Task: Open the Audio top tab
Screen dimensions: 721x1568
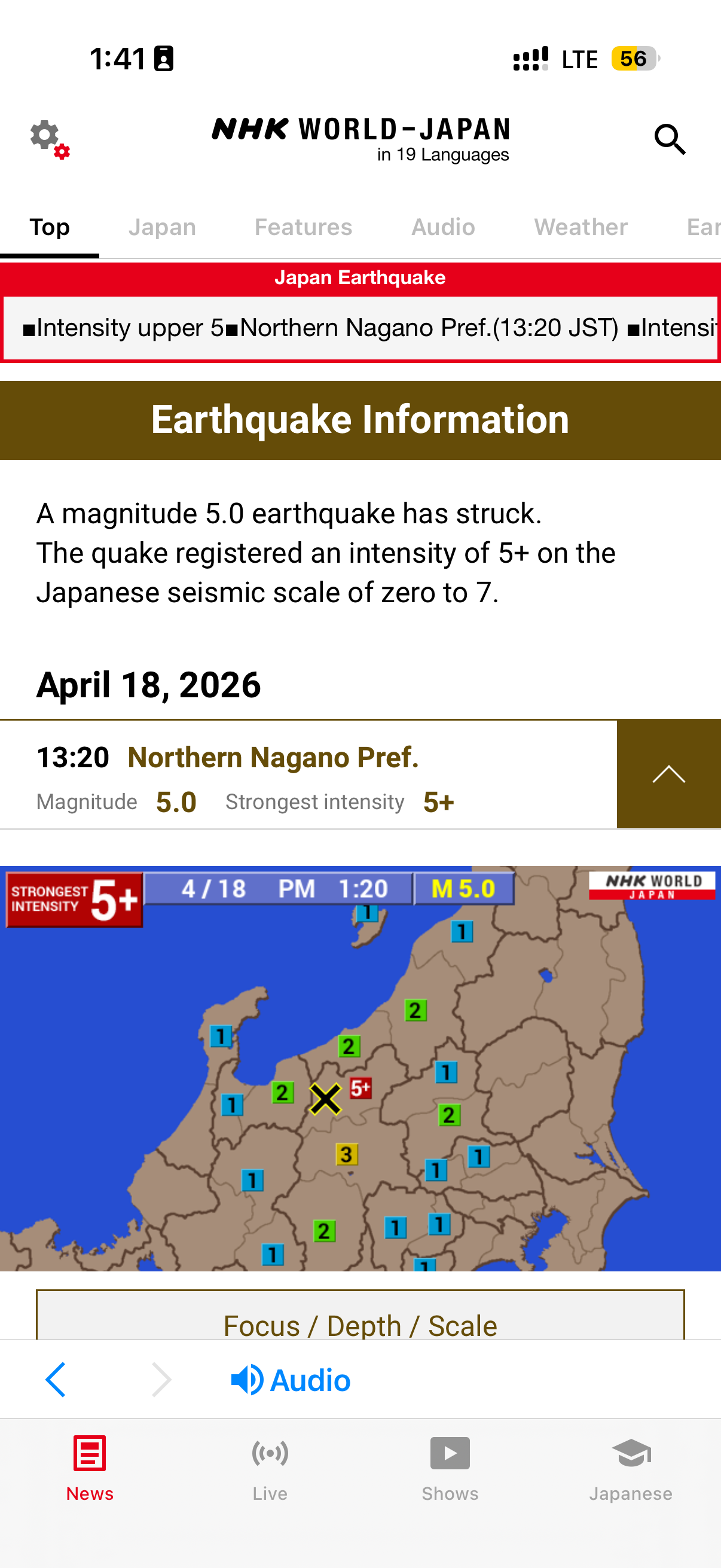Action: 443,228
